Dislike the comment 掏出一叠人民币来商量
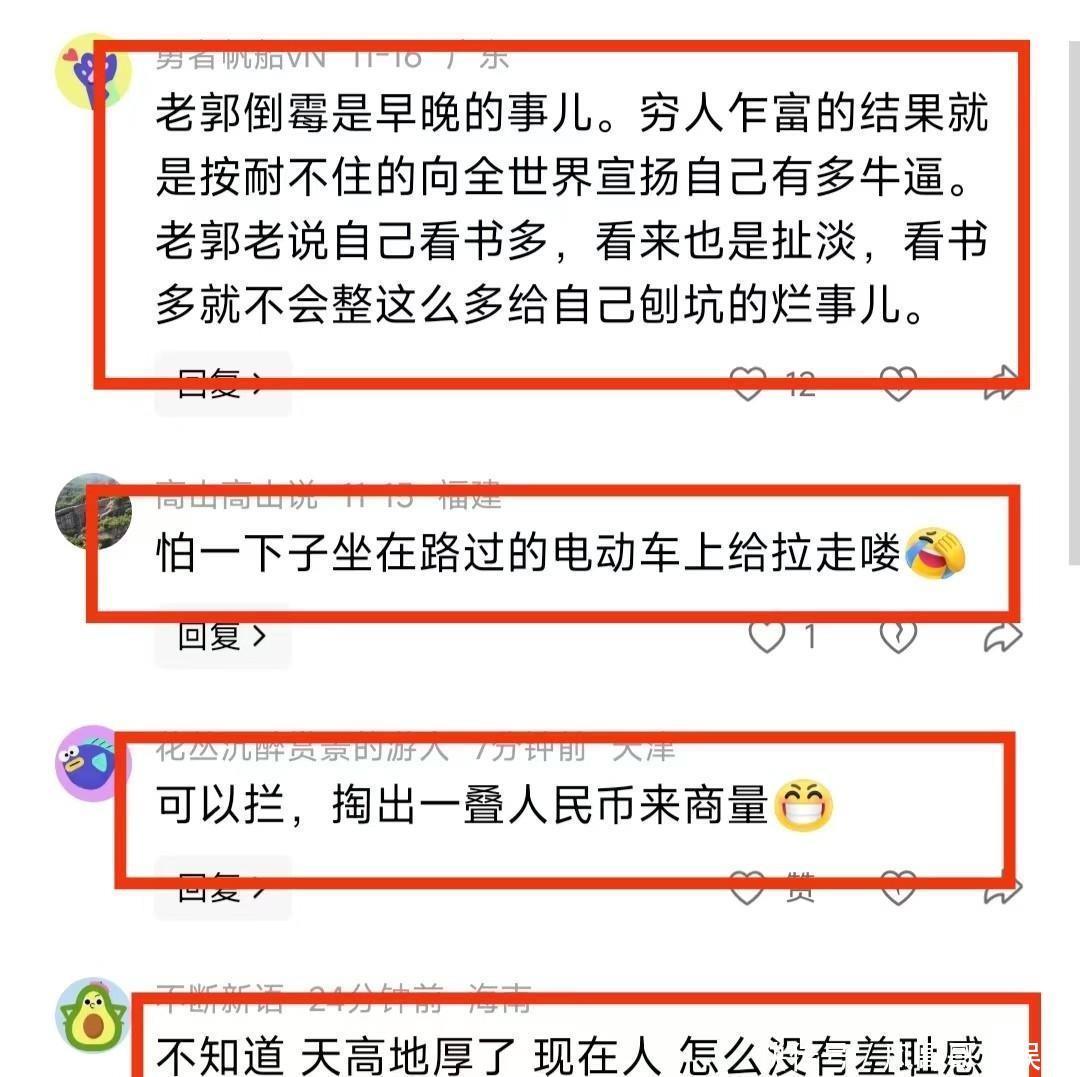Screen dimensions: 1080x1077 coord(898,888)
